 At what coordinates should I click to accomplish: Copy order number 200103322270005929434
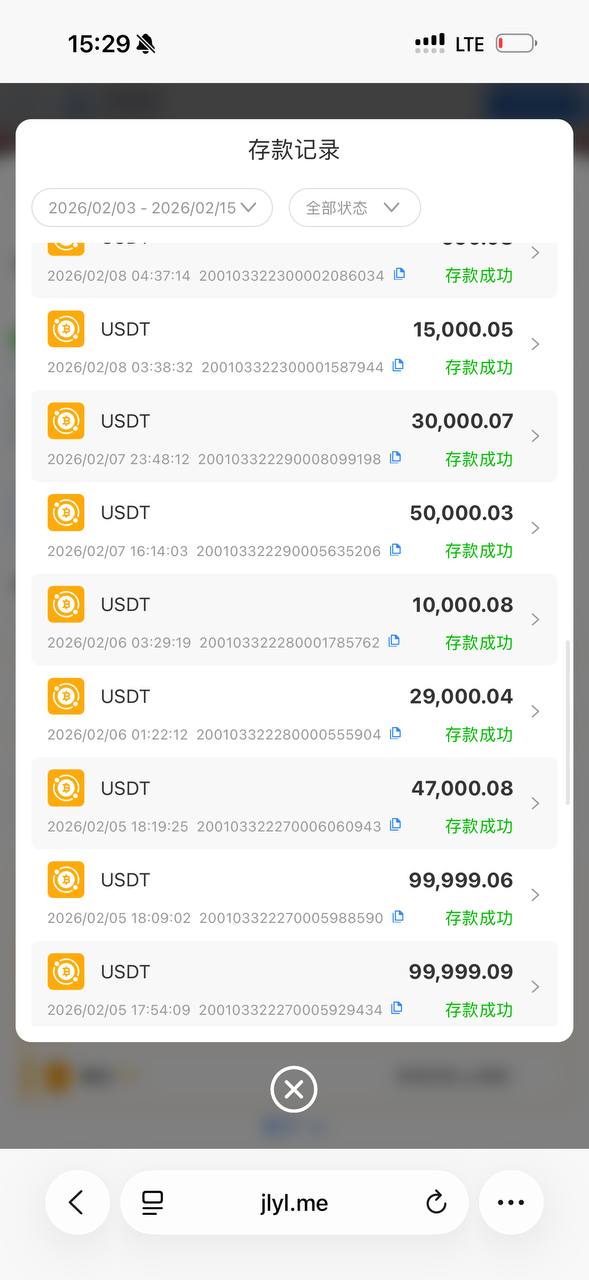[397, 1008]
